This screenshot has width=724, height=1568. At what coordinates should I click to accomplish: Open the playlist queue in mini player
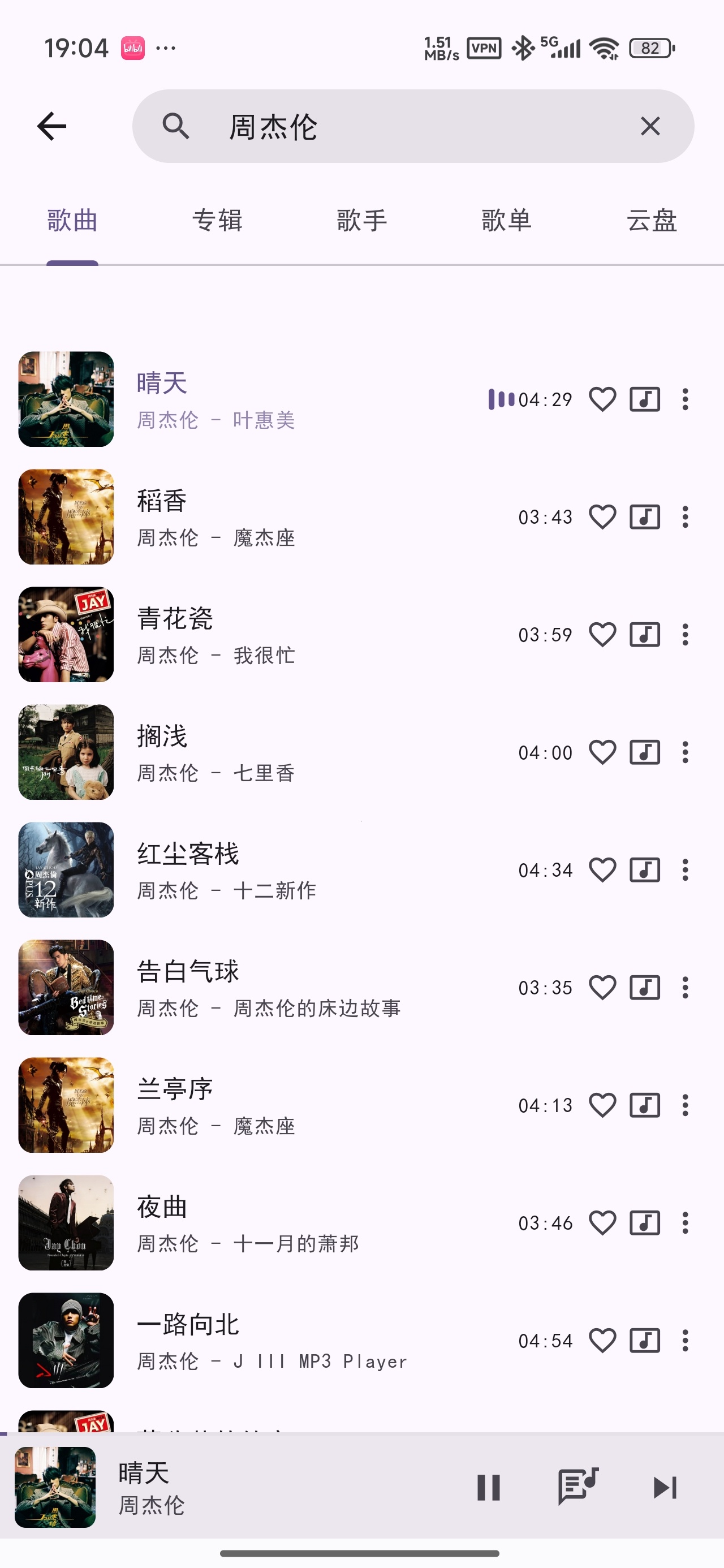click(x=578, y=1487)
